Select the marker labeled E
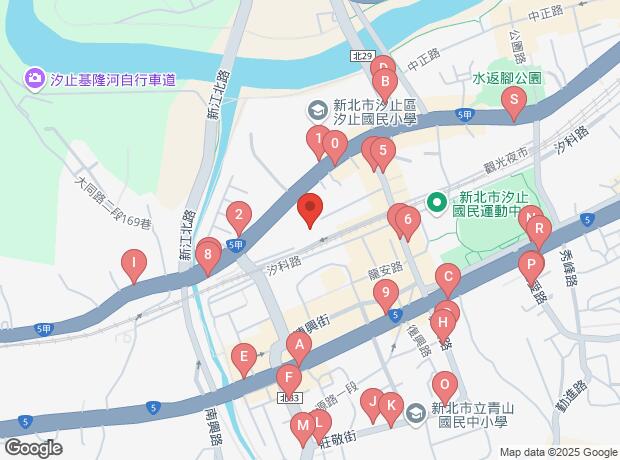Screen dimensions: 620x460 [242, 355]
